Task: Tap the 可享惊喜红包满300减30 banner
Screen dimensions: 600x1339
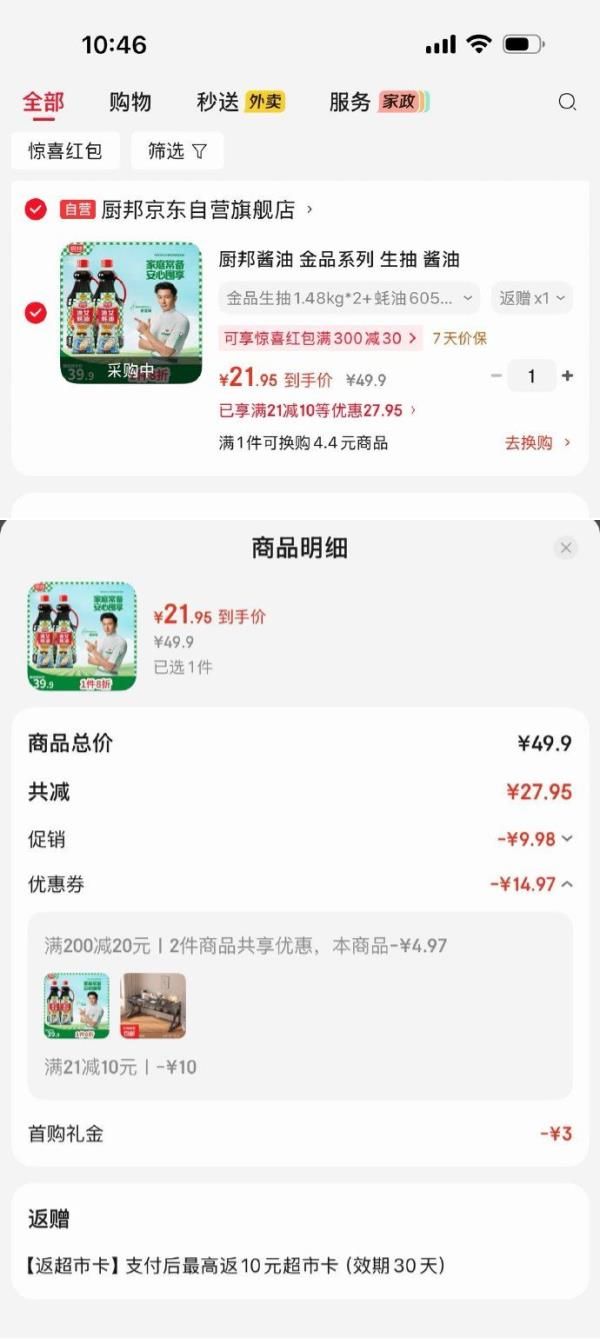Action: pos(320,338)
